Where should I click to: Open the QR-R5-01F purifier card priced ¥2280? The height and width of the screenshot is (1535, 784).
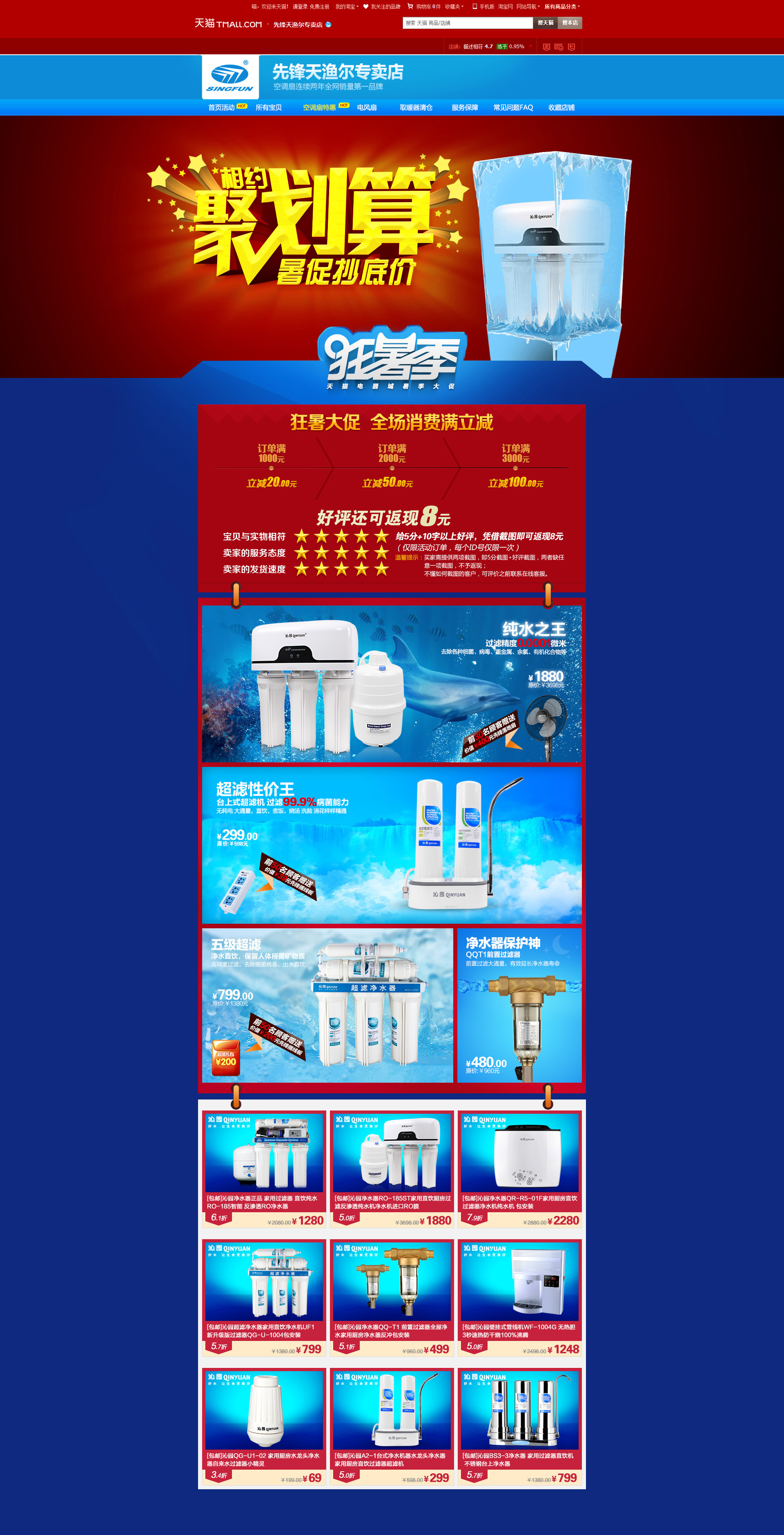(x=519, y=1168)
